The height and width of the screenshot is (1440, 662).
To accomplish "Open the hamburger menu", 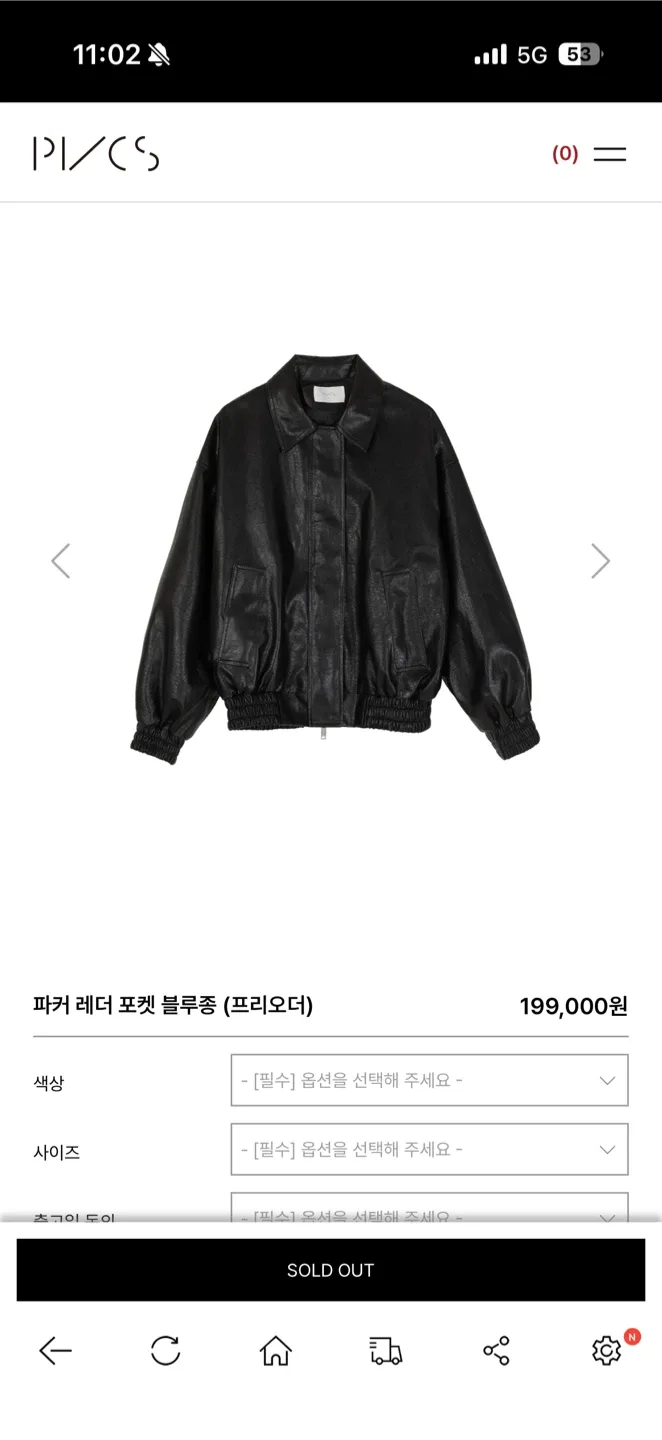I will click(x=609, y=154).
